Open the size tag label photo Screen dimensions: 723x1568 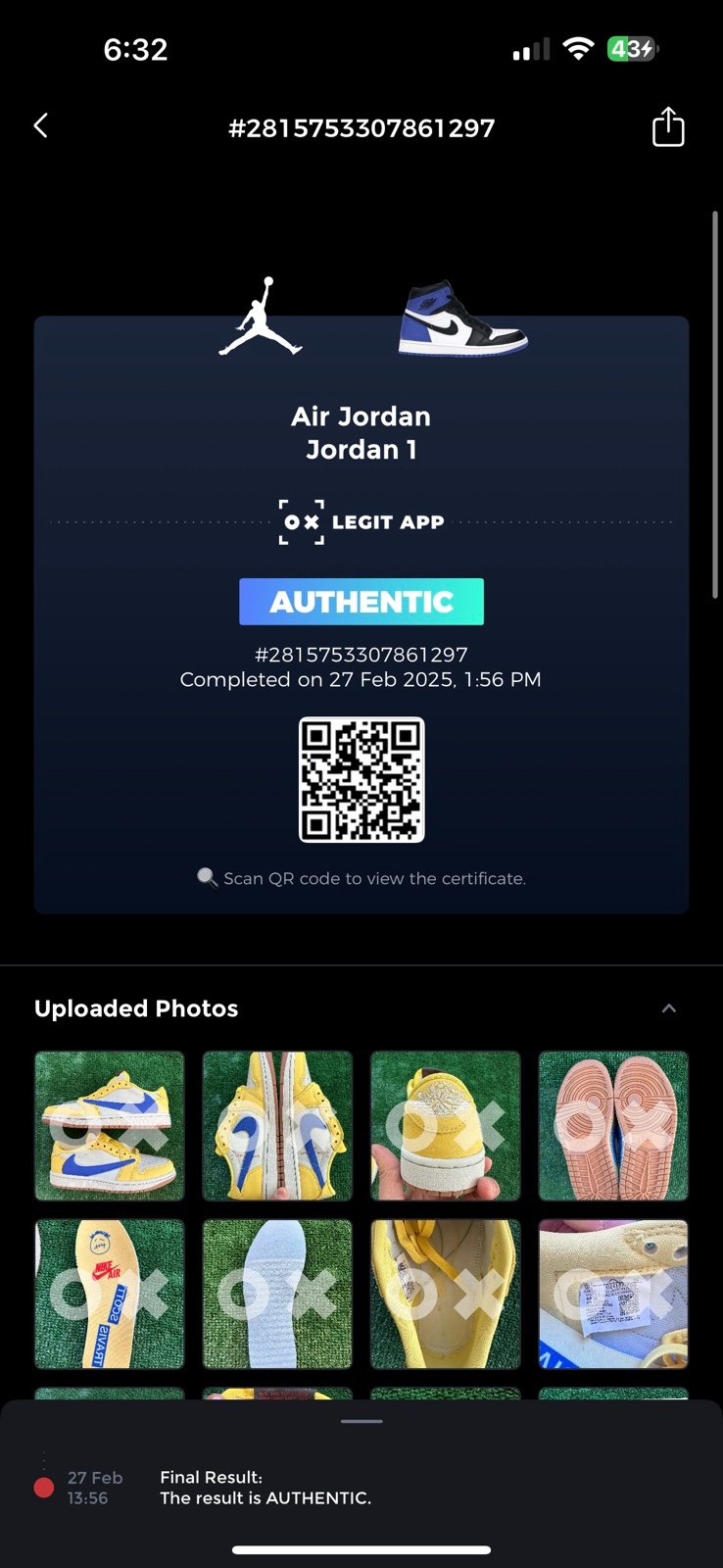(613, 1294)
